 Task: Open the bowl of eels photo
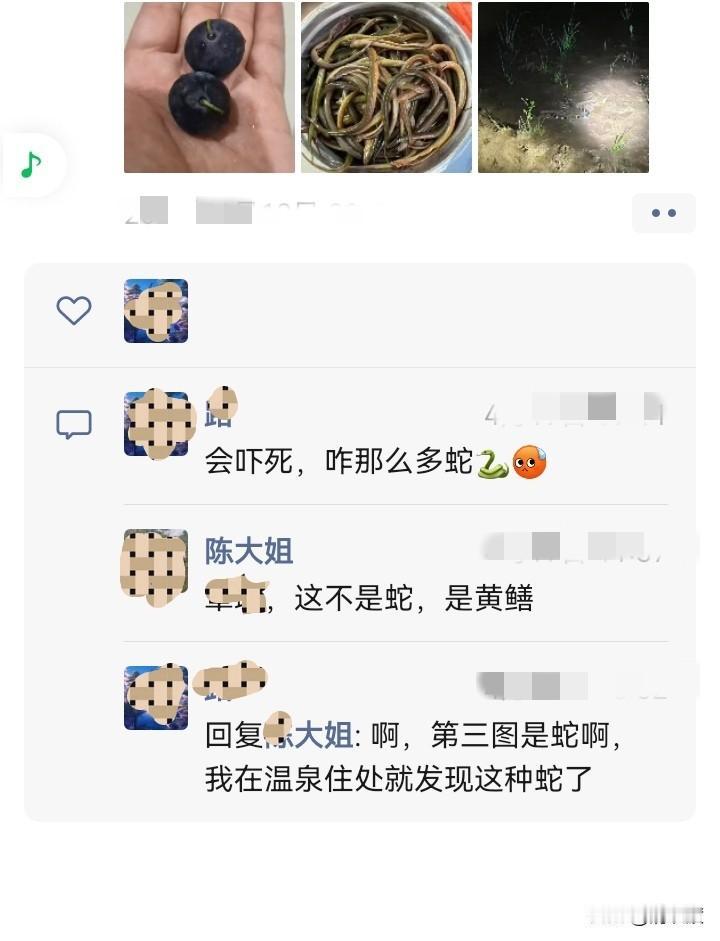tap(385, 87)
